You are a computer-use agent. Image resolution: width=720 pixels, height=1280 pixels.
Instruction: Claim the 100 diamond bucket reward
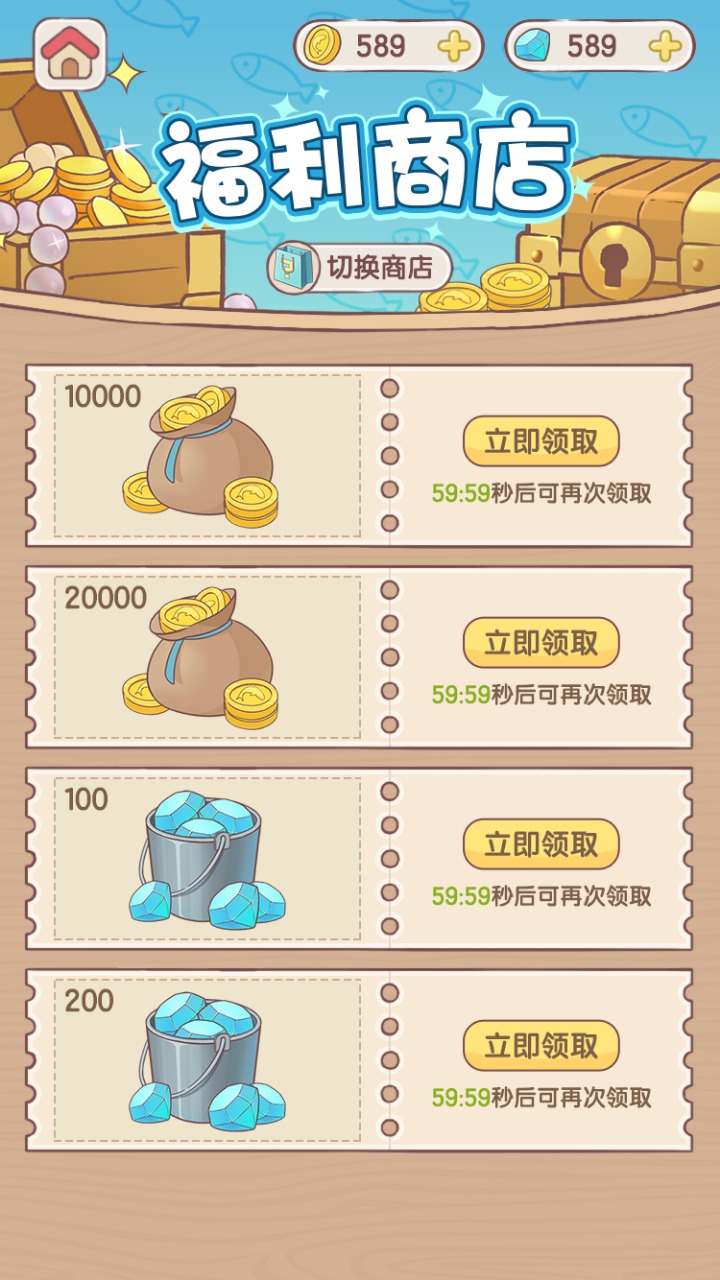[541, 844]
